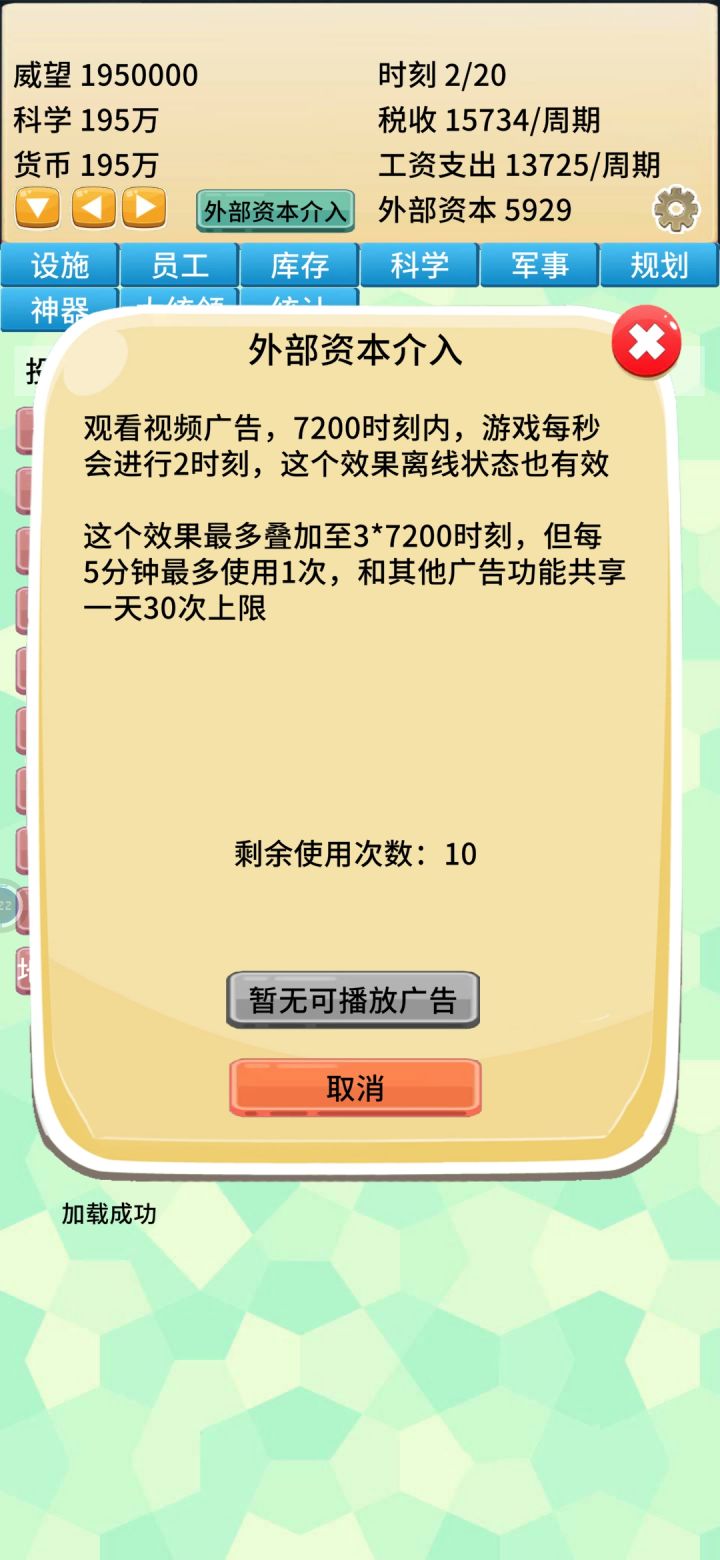Viewport: 720px width, 1560px height.
Task: Switch to the 库存 tab
Action: (x=299, y=265)
